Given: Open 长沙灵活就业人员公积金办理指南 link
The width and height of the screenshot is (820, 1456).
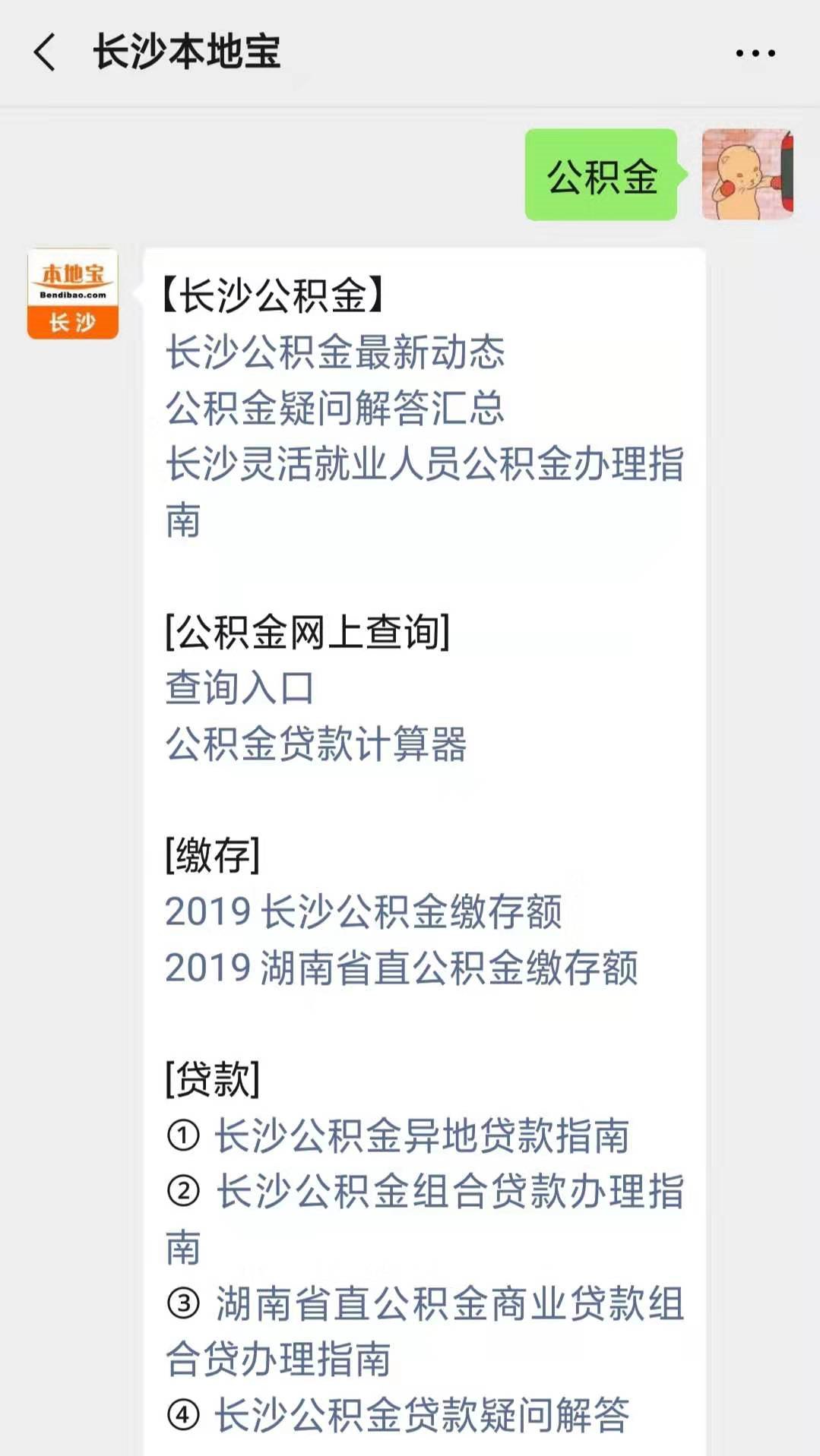Looking at the screenshot, I should [424, 464].
